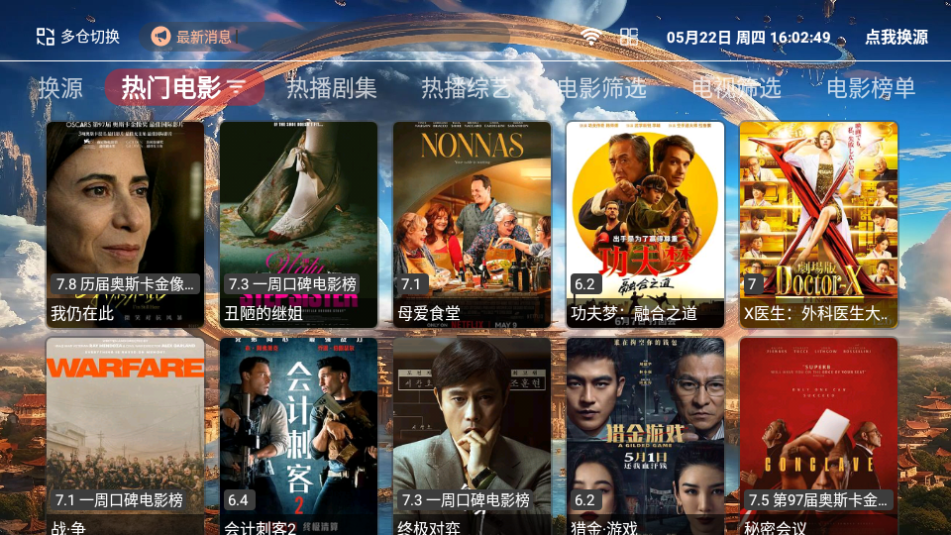Viewport: 951px width, 535px height.
Task: Tap 点我换源 to change source
Action: 896,37
